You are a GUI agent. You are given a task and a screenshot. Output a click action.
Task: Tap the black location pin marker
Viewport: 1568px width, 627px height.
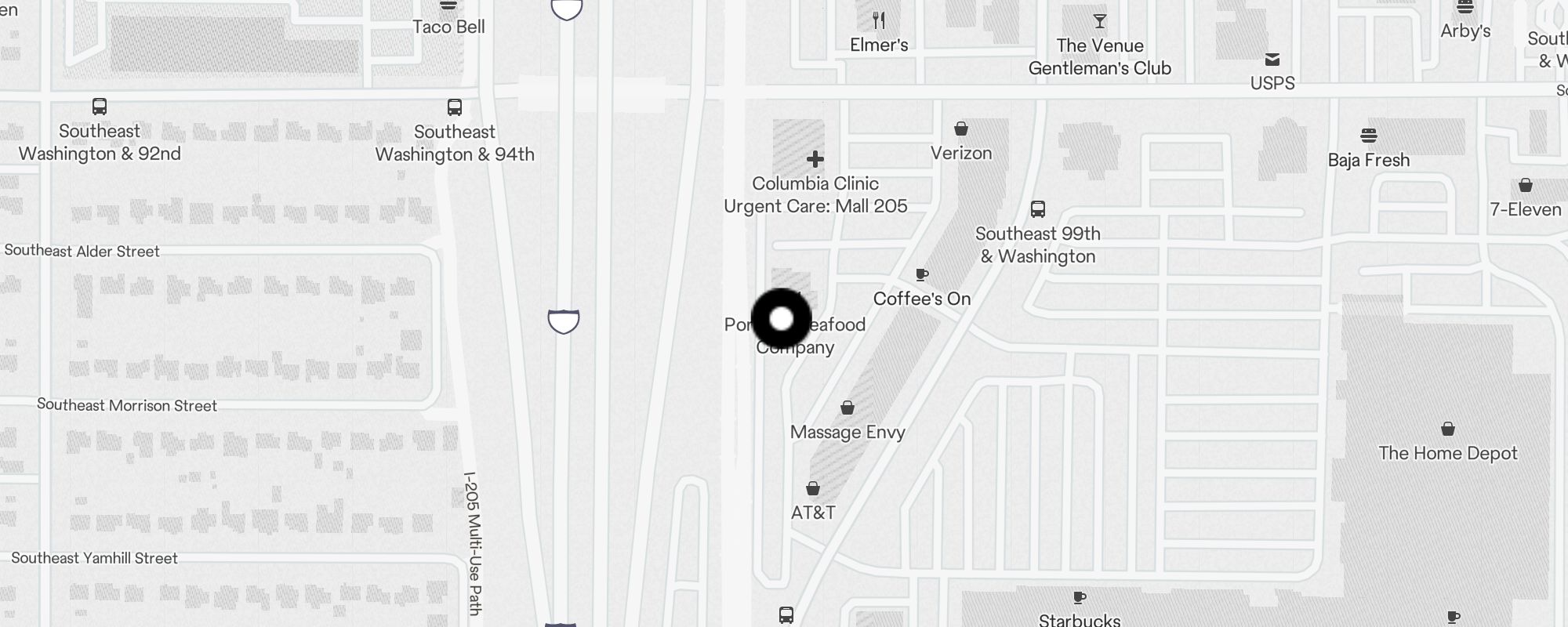pos(781,319)
